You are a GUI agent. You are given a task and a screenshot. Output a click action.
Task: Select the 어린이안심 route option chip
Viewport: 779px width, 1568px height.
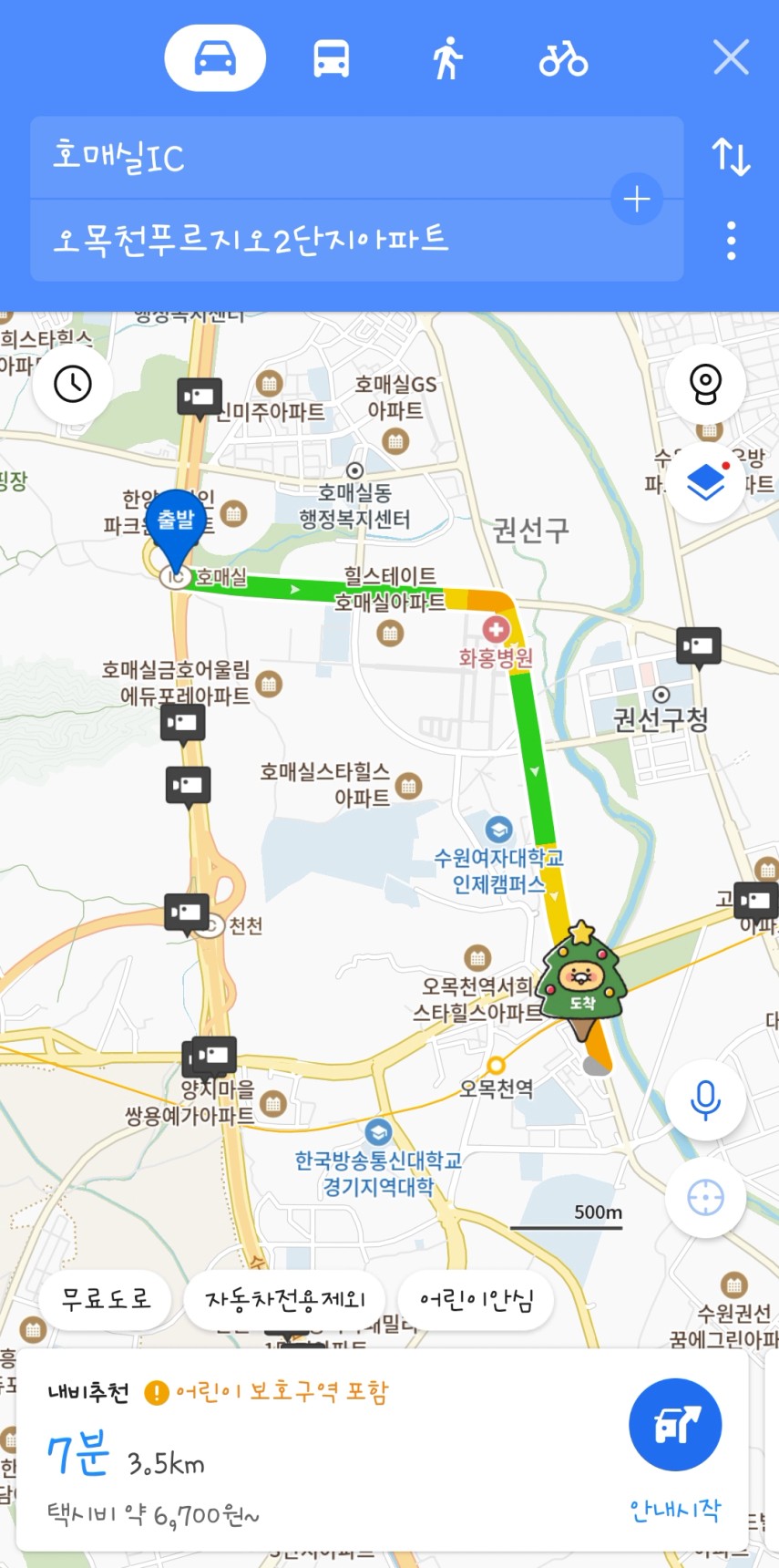point(477,1299)
